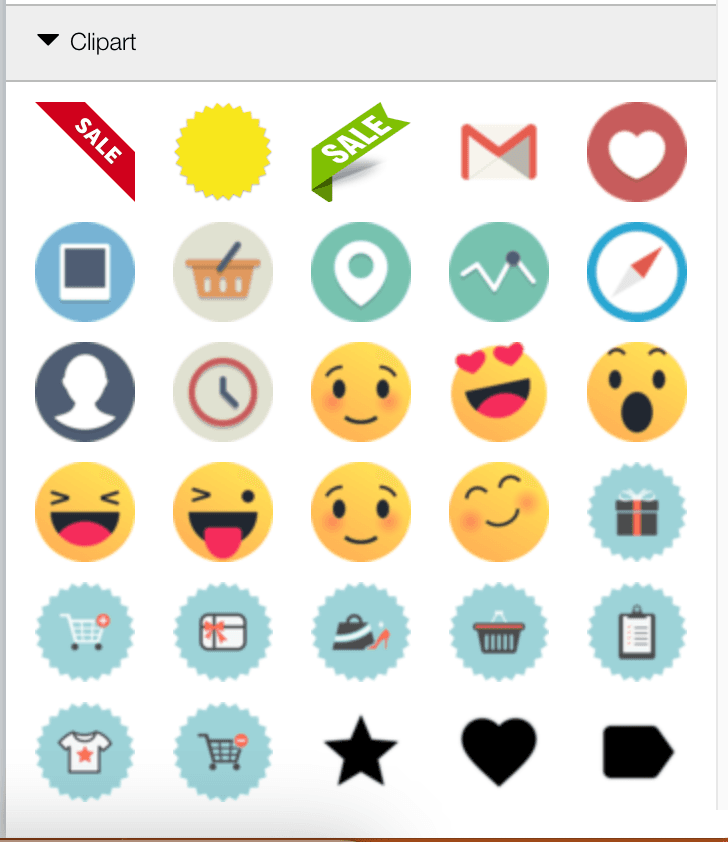Viewport: 728px width, 842px height.
Task: Choose the white heart on red circle
Action: [636, 152]
